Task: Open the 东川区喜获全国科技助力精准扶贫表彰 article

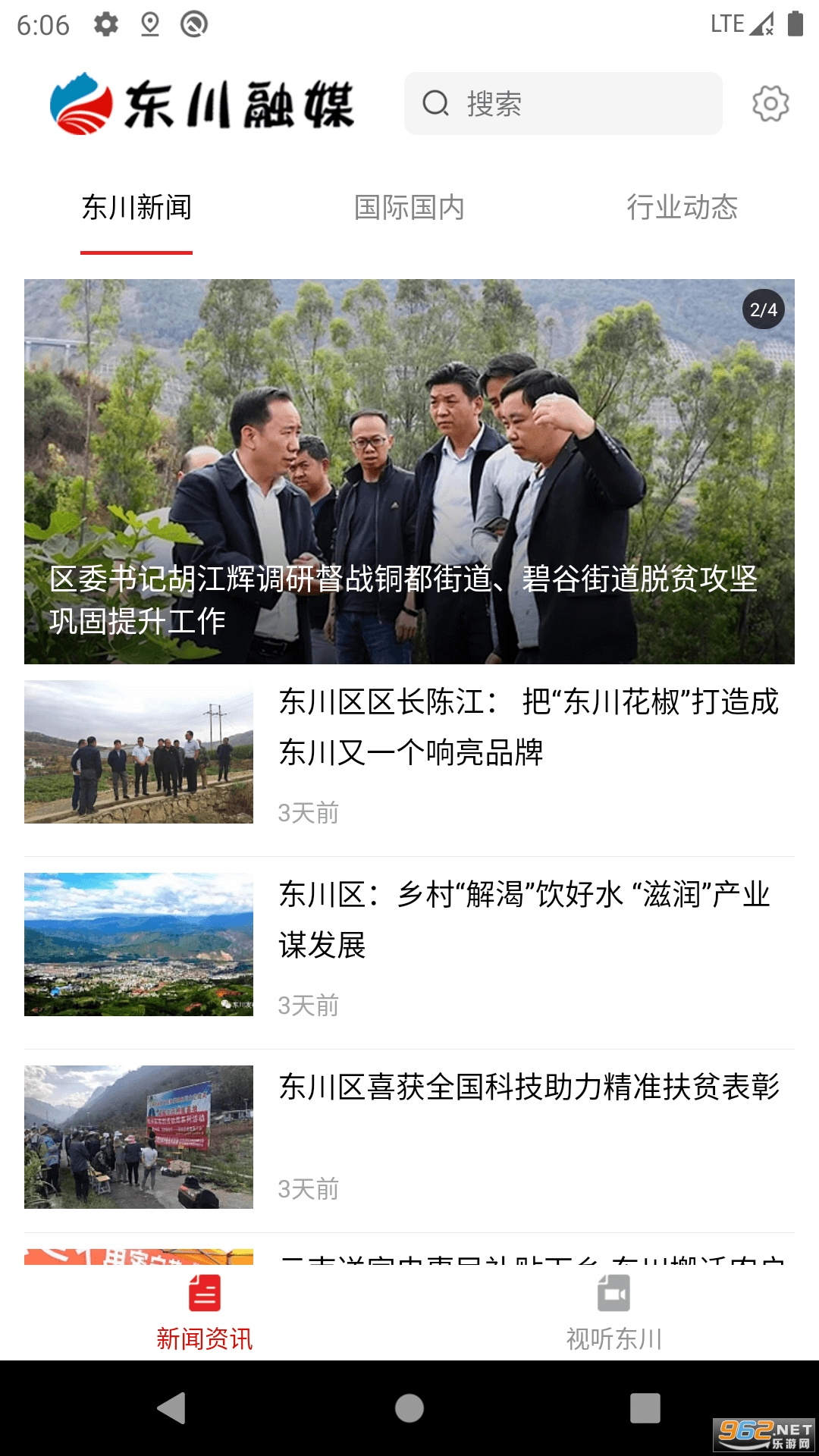Action: click(528, 1088)
